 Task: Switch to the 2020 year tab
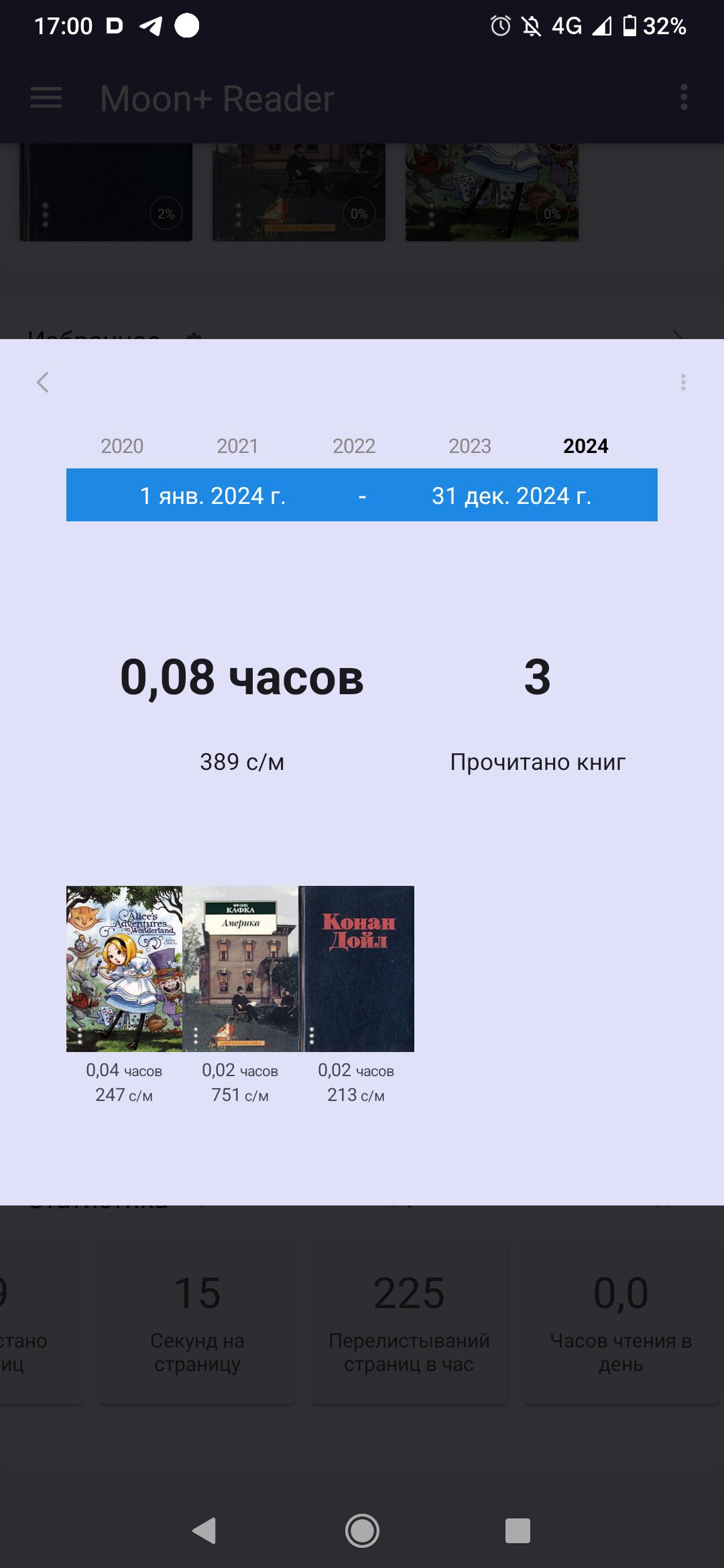122,446
